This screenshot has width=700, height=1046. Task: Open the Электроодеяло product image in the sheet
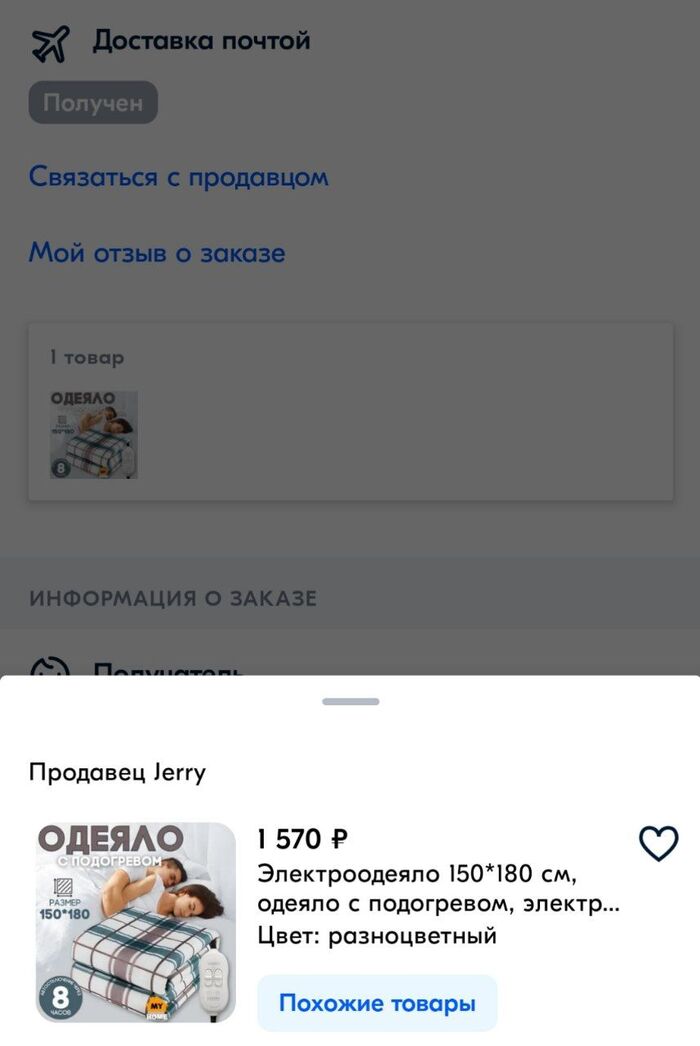click(x=136, y=922)
